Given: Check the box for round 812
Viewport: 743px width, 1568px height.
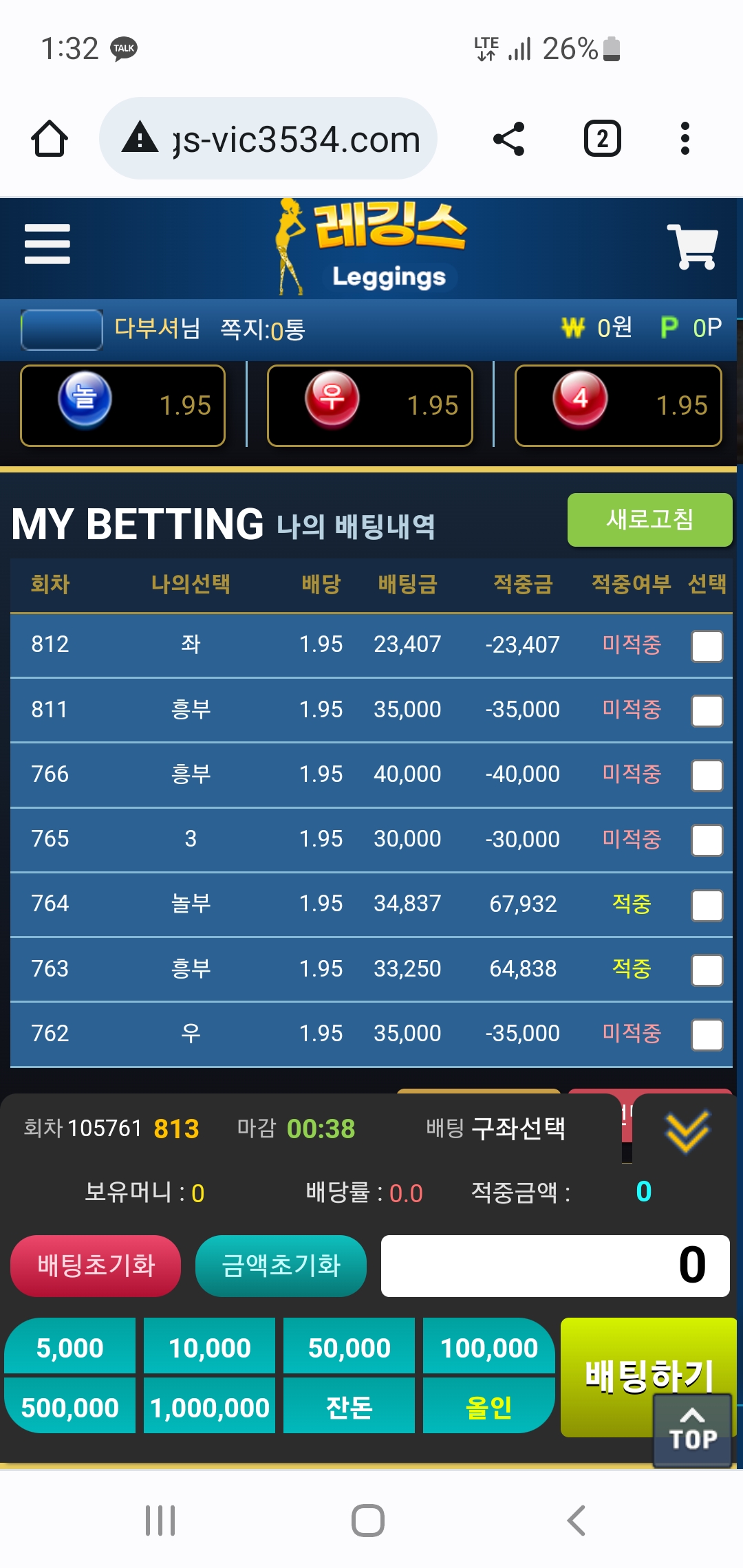Looking at the screenshot, I should [707, 646].
